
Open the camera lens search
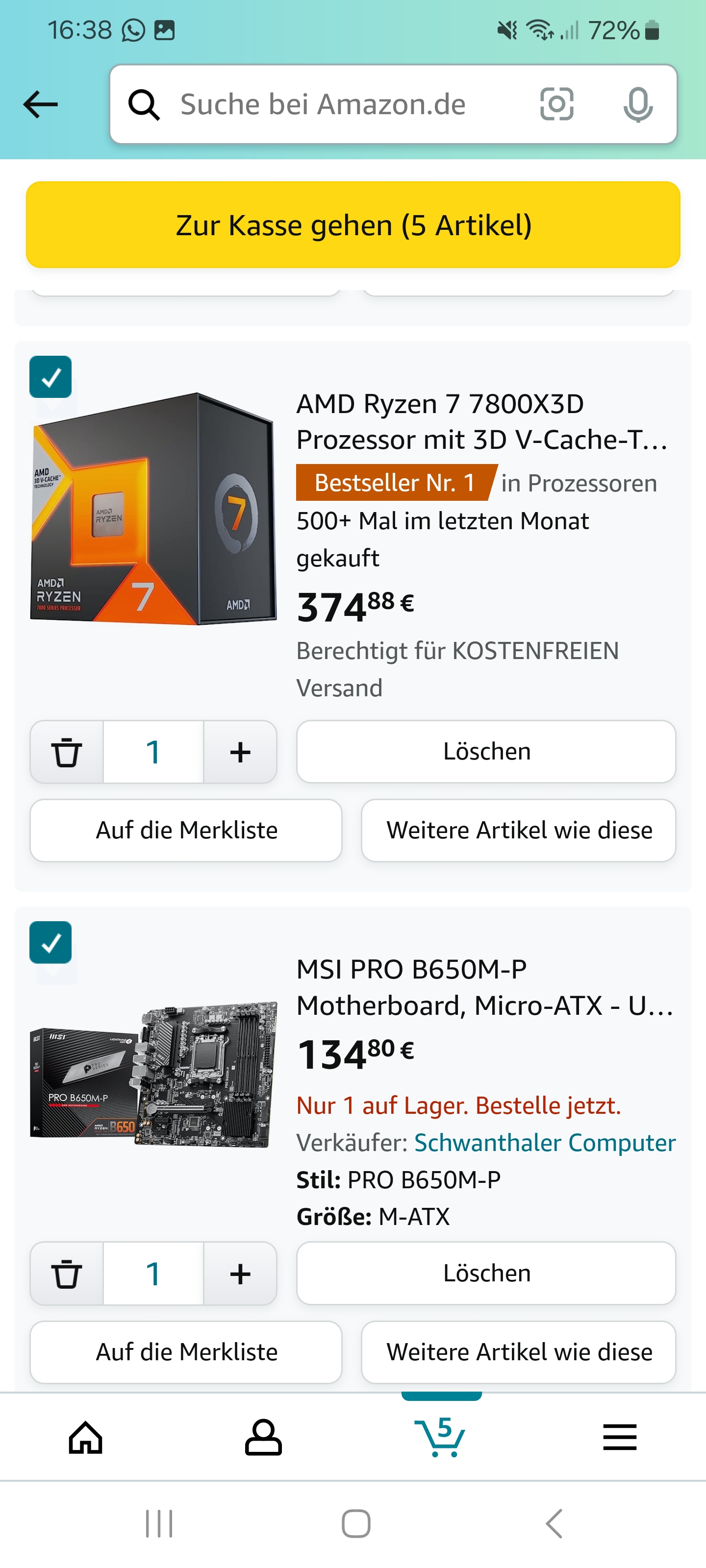(x=556, y=104)
